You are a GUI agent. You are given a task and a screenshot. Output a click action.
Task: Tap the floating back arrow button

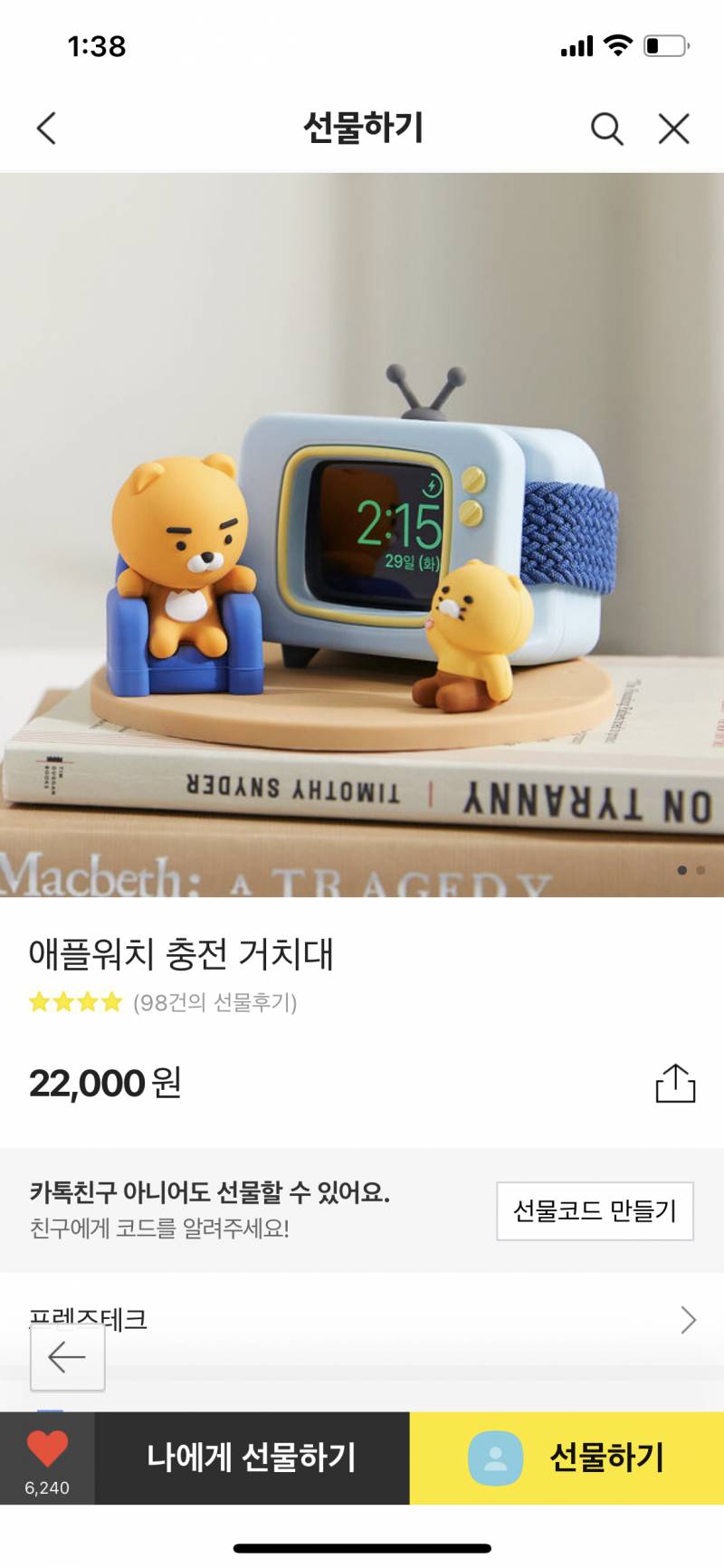(x=68, y=1358)
